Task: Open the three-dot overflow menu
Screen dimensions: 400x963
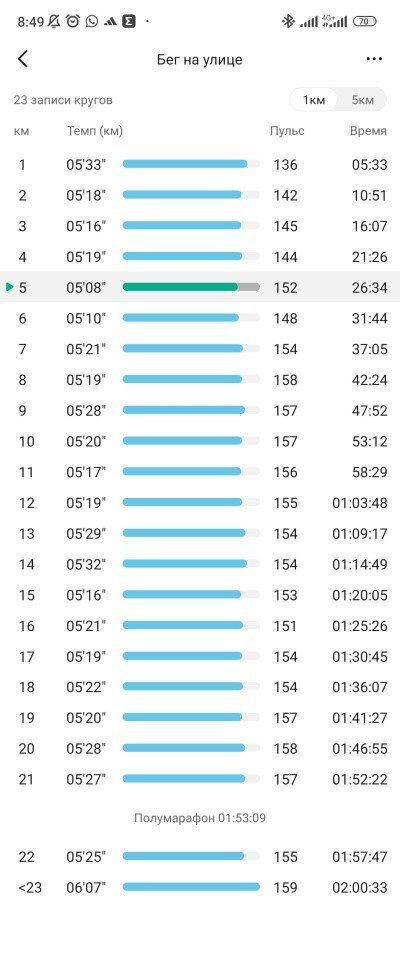Action: click(374, 59)
